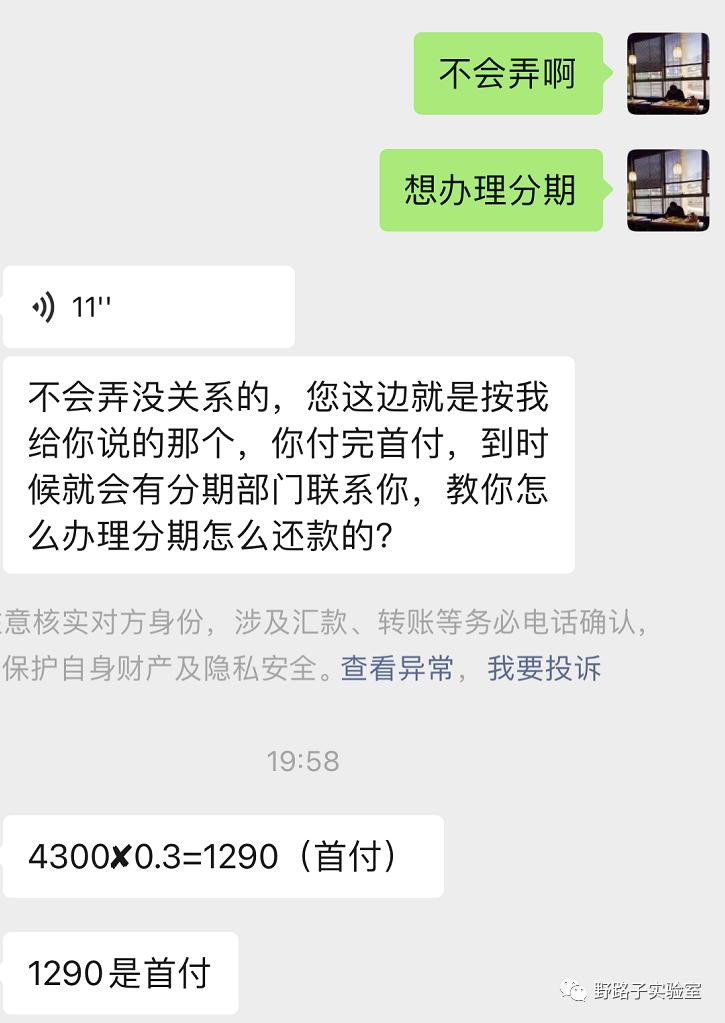This screenshot has height=1023, width=725.
Task: Open the avatar beside 想办理分期 message
Action: click(667, 190)
